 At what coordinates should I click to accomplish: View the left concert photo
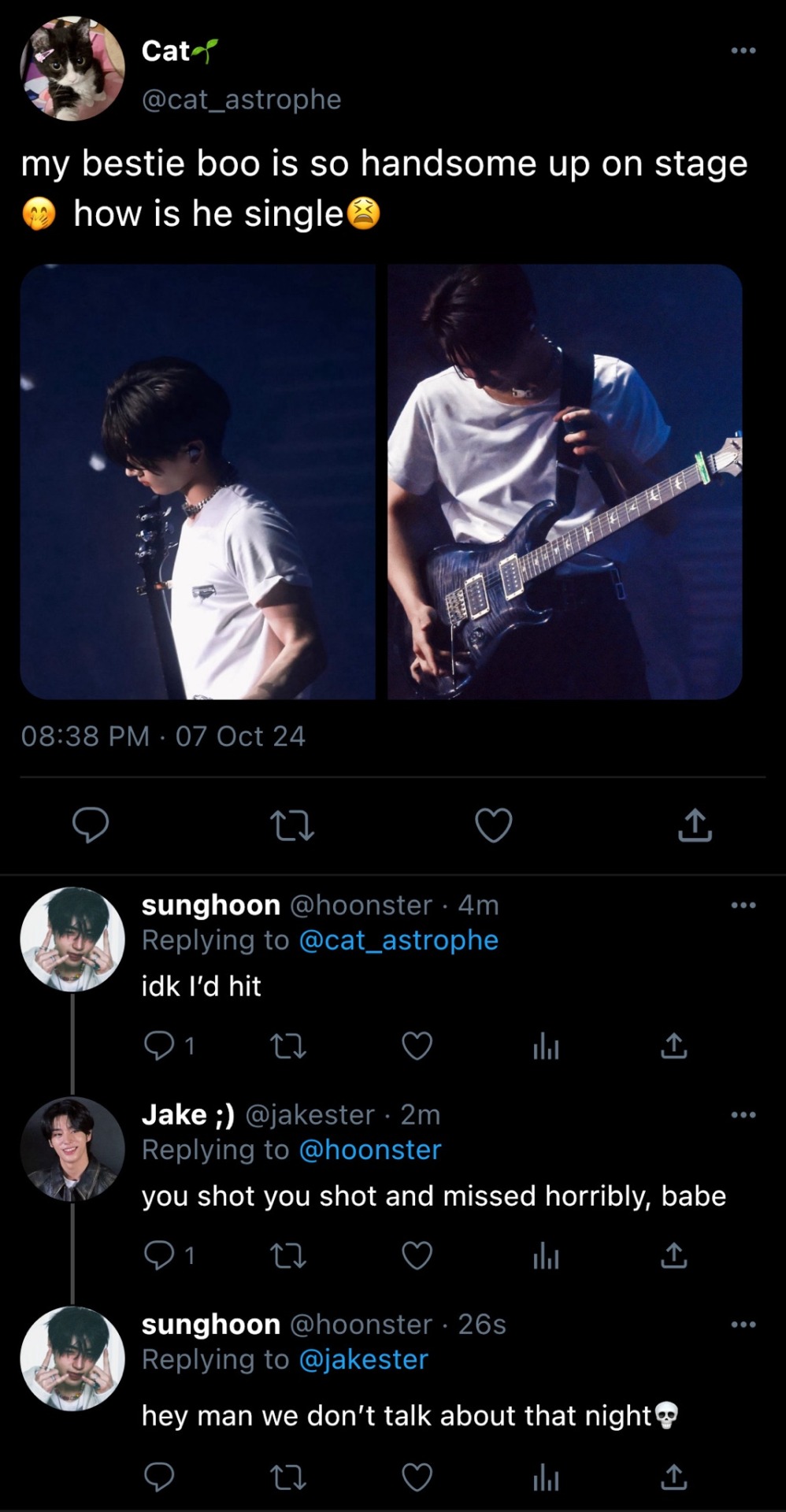(x=198, y=482)
